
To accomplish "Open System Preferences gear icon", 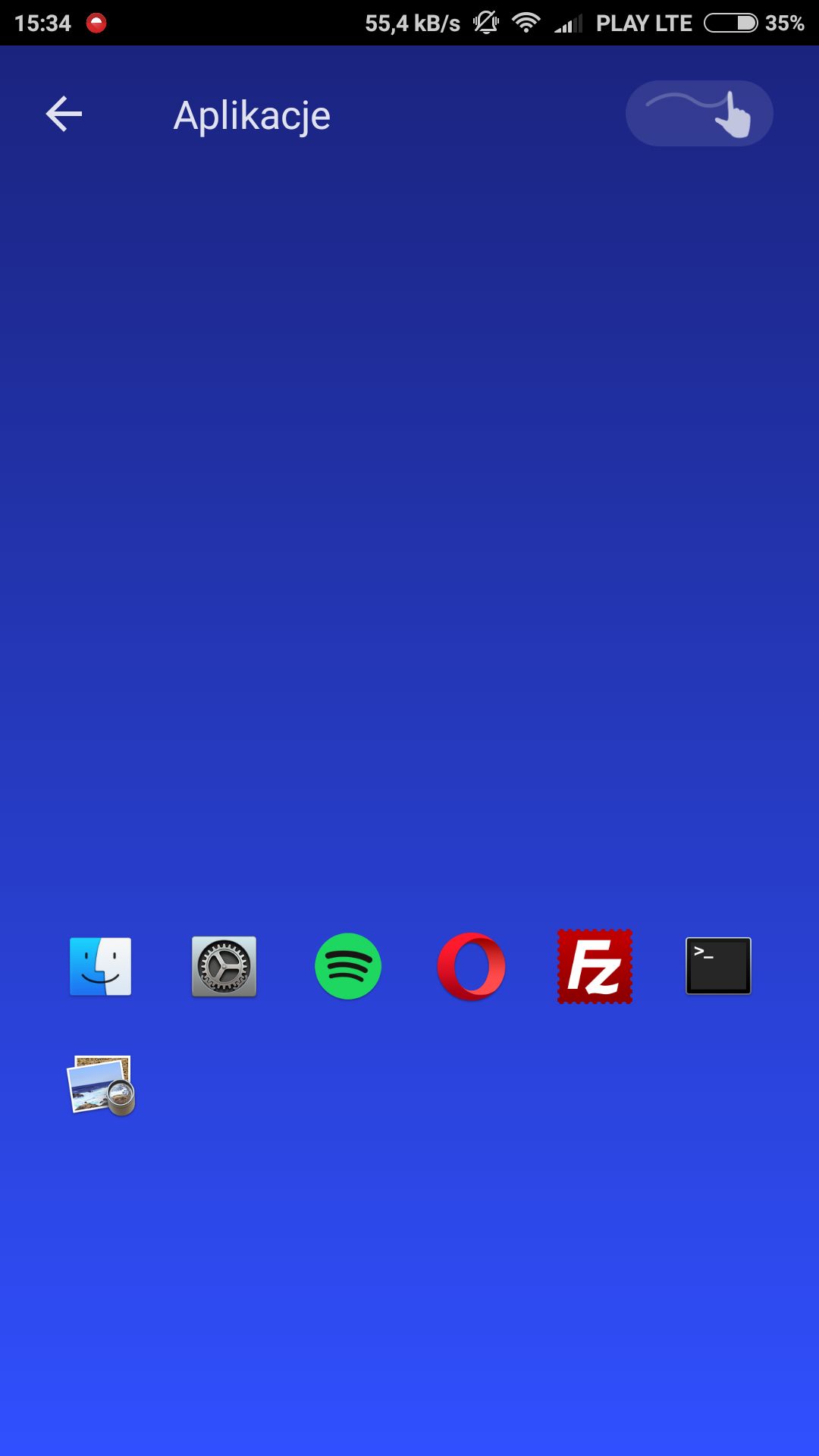I will pyautogui.click(x=224, y=966).
